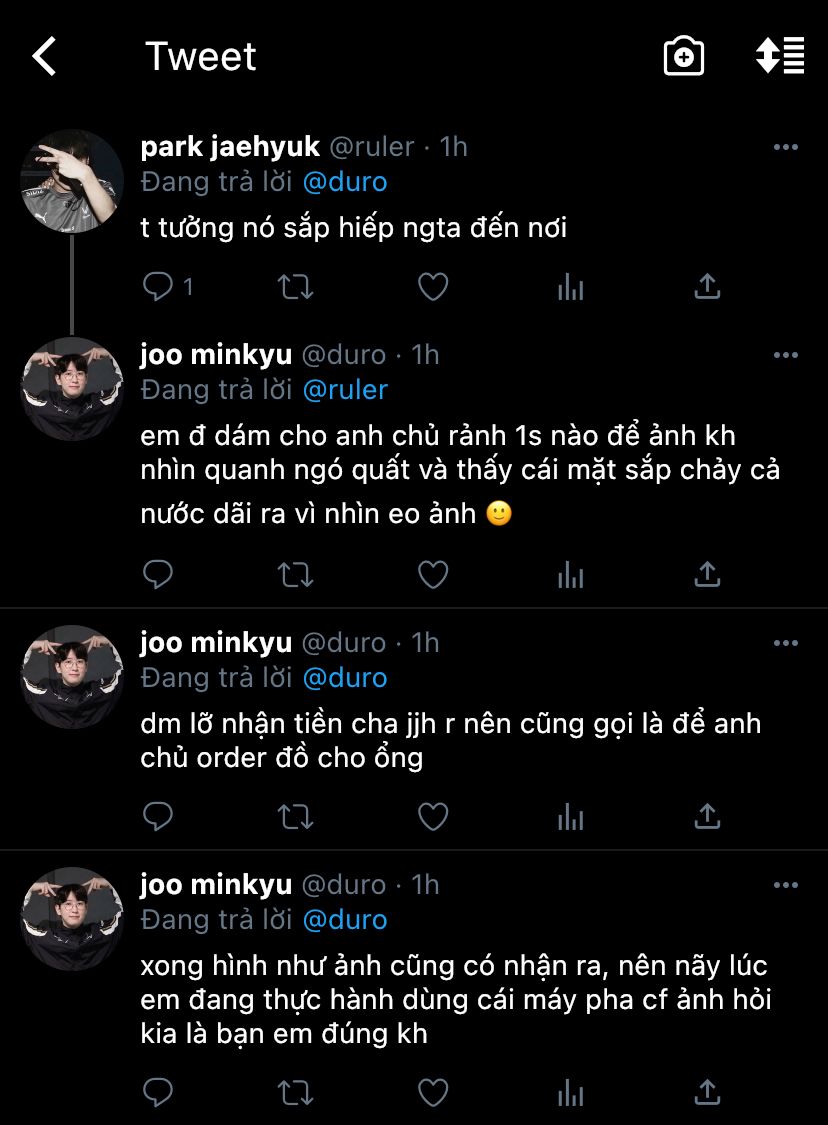Open overflow menu on the 'dm lỡ nhận tiền' tweet
Viewport: 828px width, 1125px height.
point(786,643)
